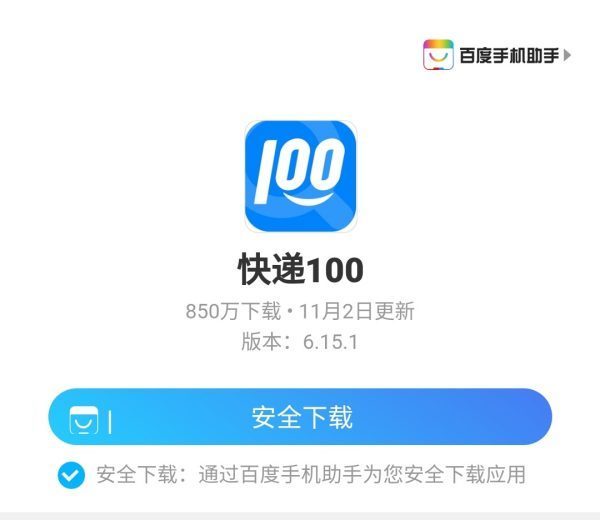Tap the 安全下载 download button
600x520 pixels.
point(300,417)
